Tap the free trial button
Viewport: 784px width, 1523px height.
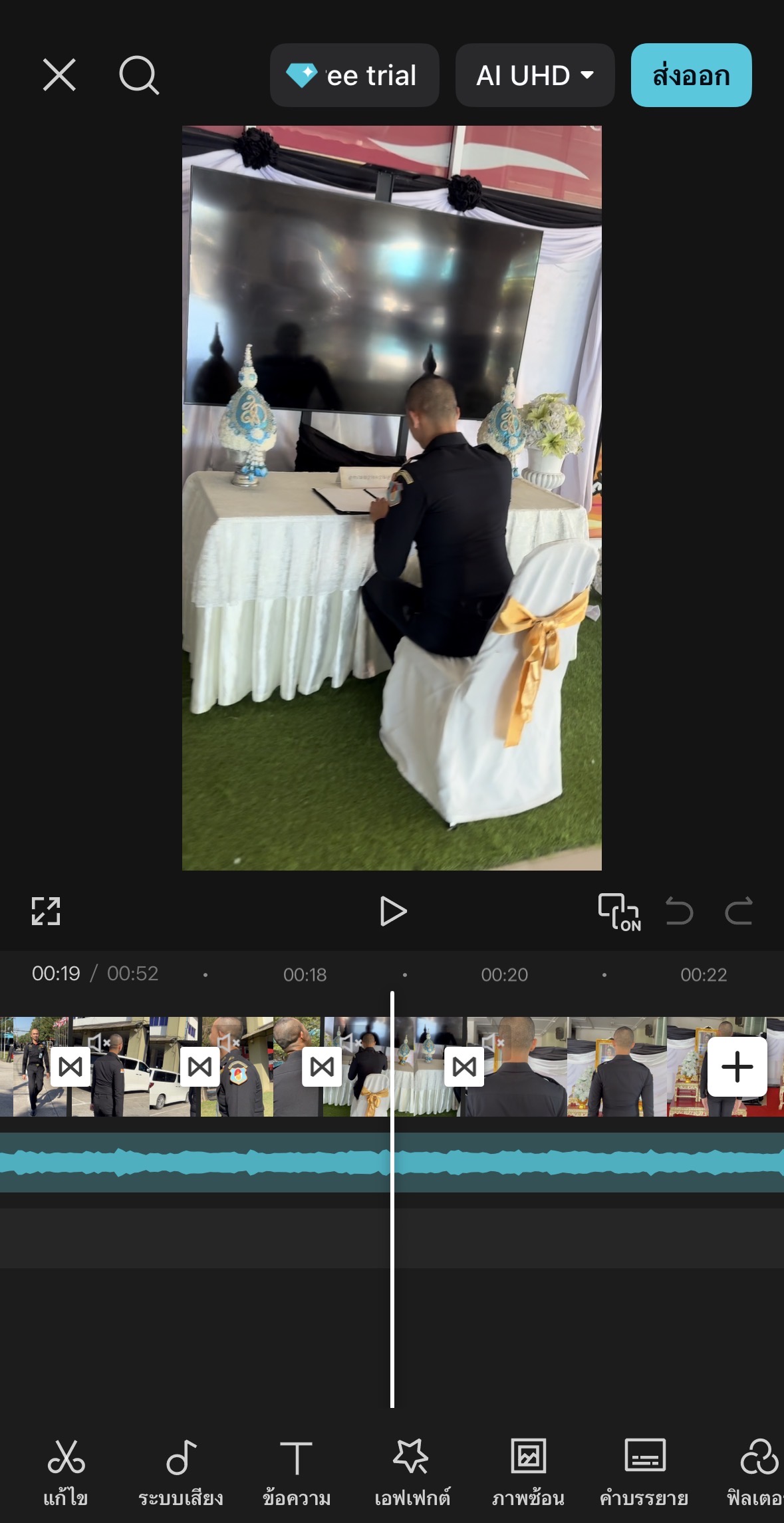354,75
